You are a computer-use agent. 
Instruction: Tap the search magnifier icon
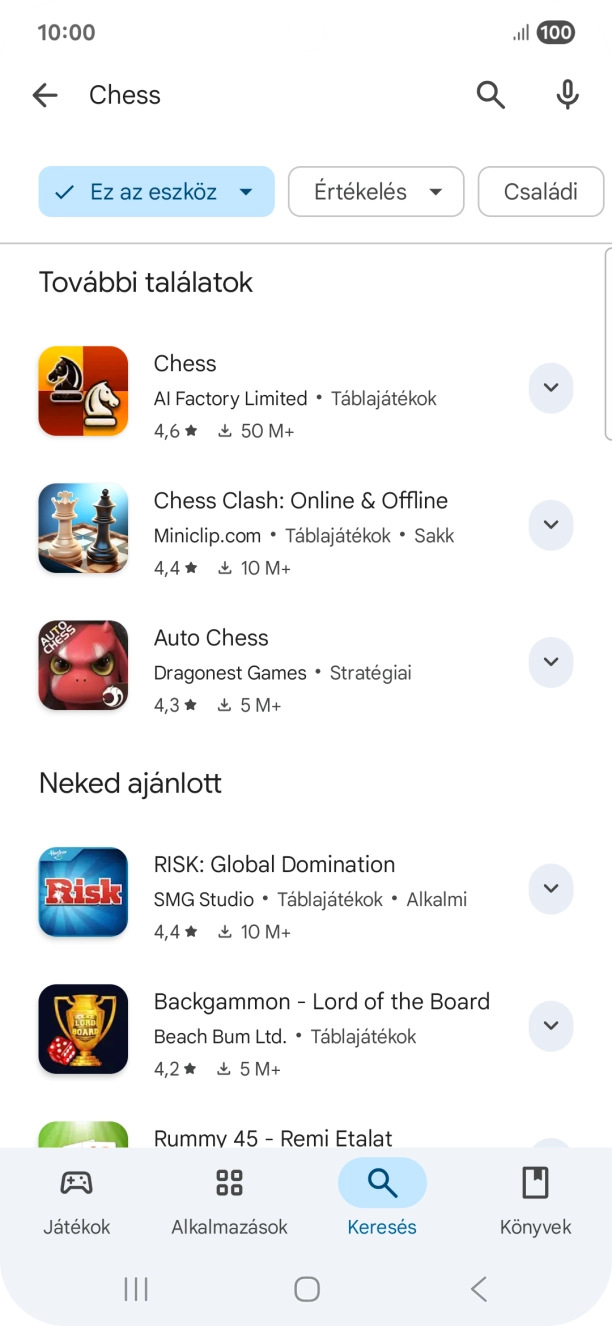pos(490,95)
